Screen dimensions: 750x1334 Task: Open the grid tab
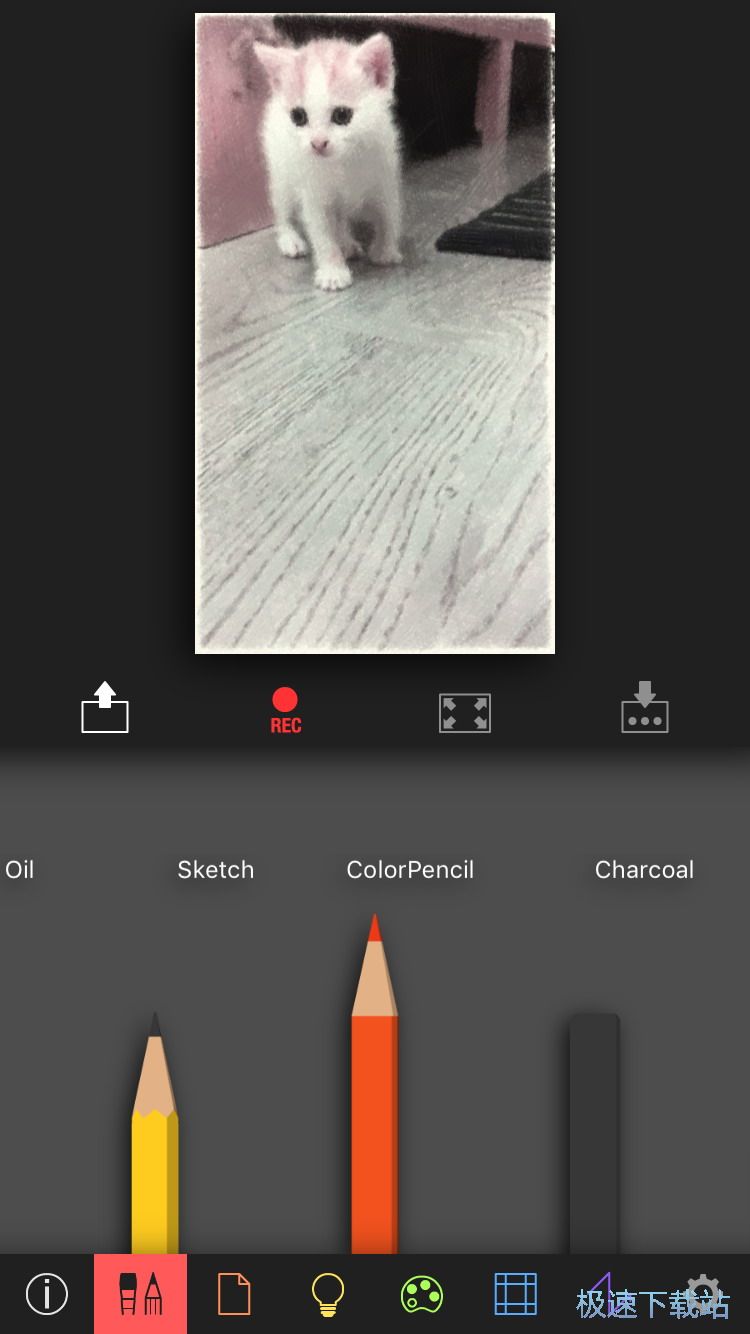click(x=516, y=1294)
